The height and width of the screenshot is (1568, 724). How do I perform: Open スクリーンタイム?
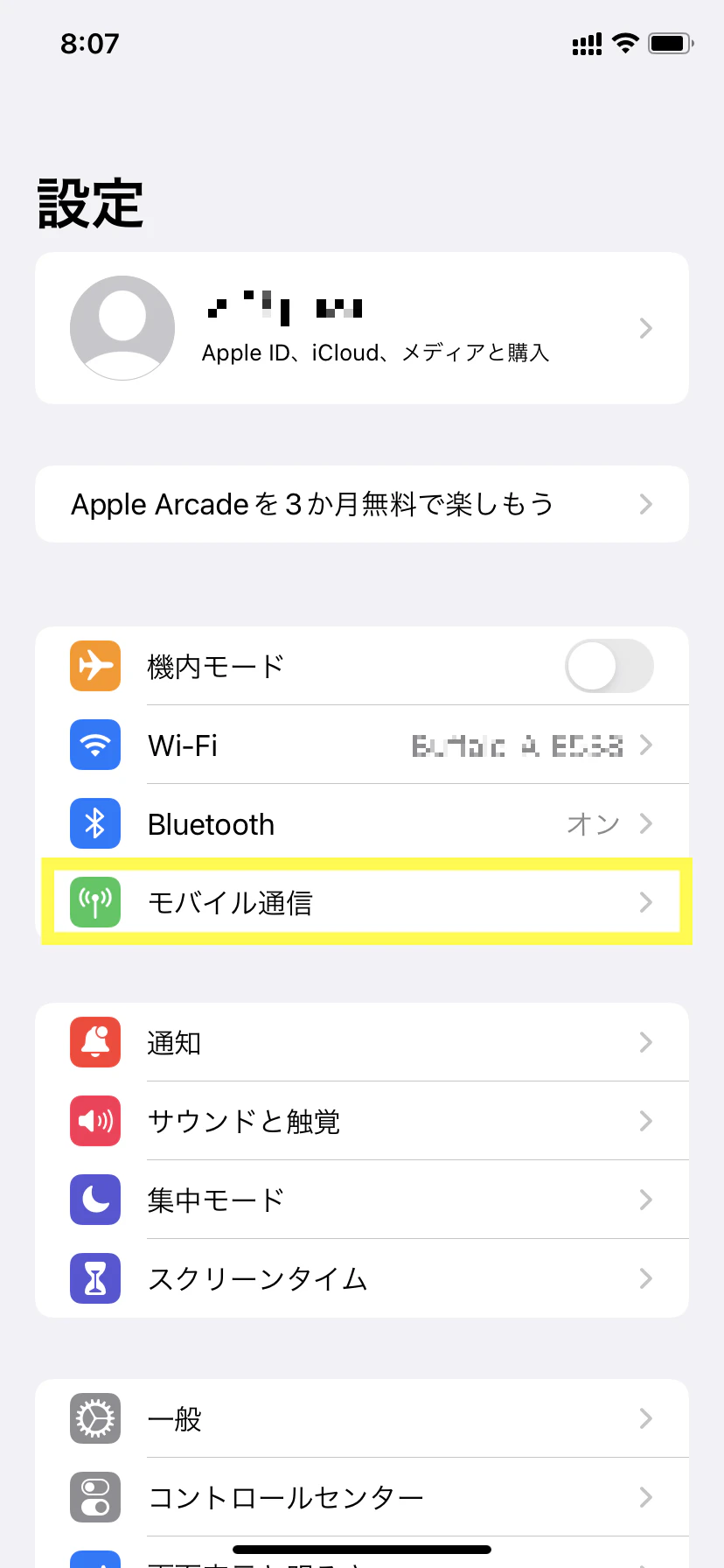point(362,1278)
